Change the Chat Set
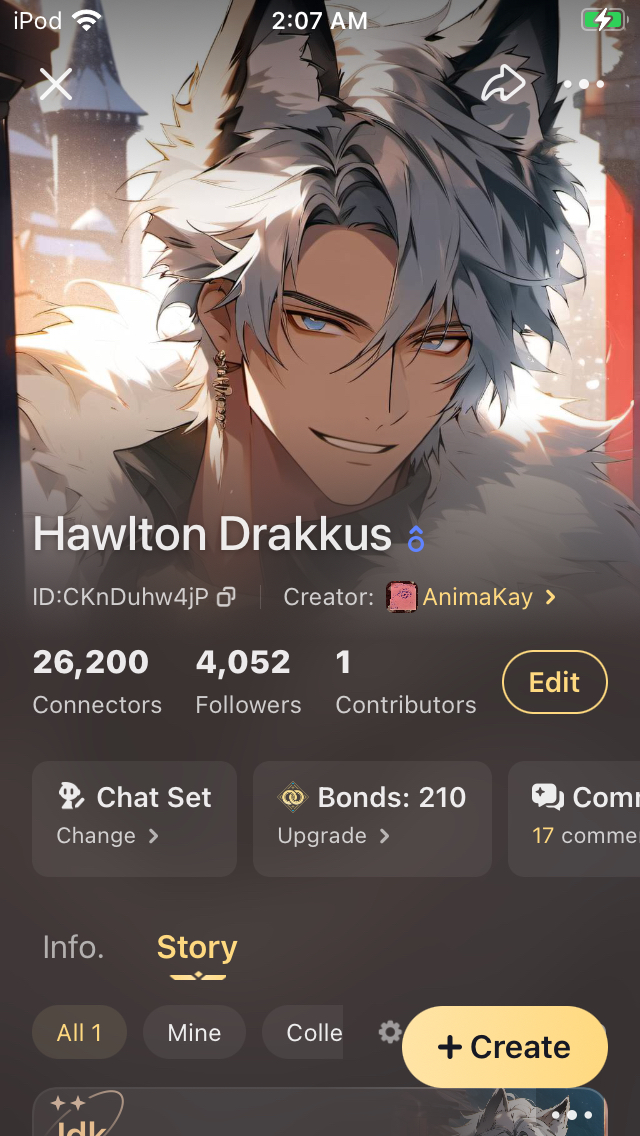Image resolution: width=640 pixels, height=1136 pixels. click(134, 818)
